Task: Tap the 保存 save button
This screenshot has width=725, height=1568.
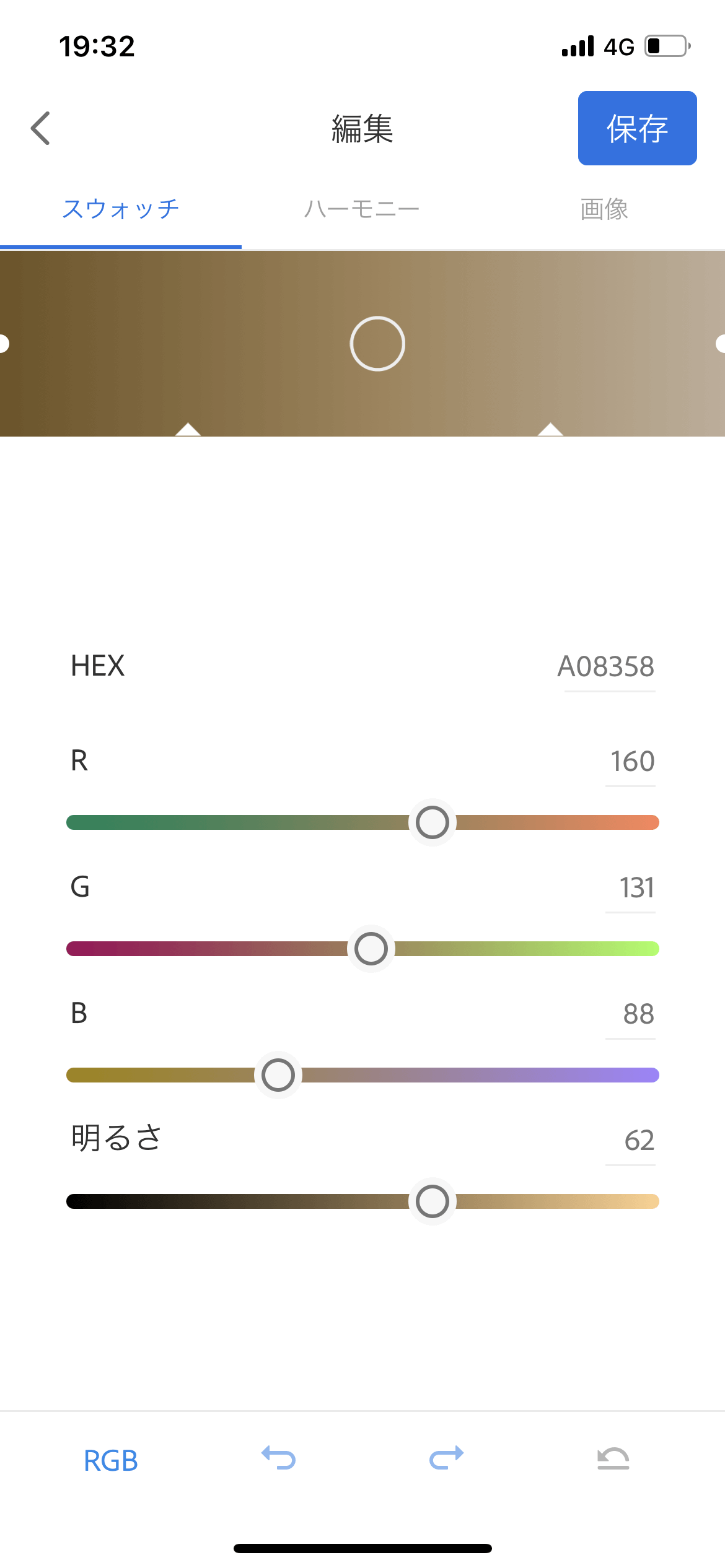Action: [x=637, y=129]
